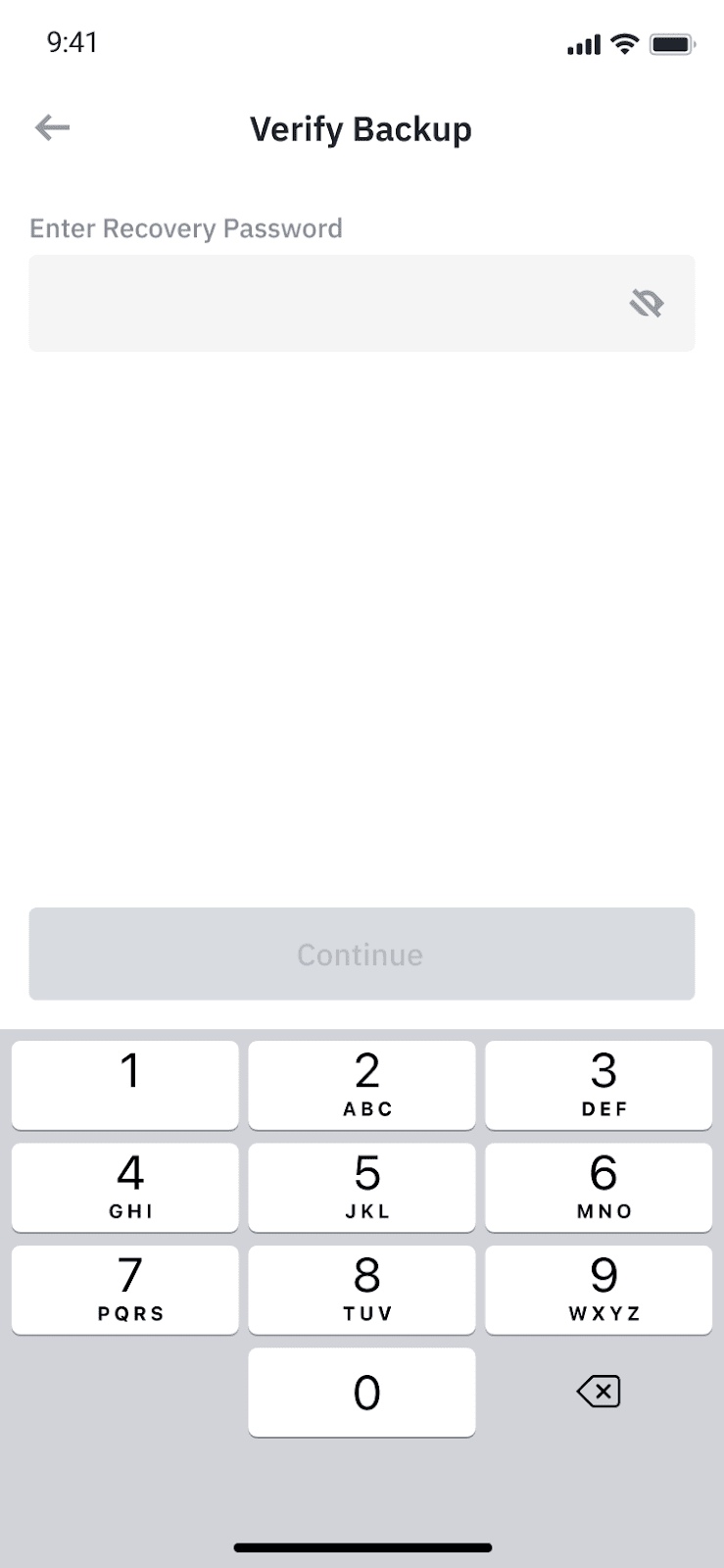The width and height of the screenshot is (724, 1568).
Task: Toggle password visibility eye icon
Action: click(647, 304)
